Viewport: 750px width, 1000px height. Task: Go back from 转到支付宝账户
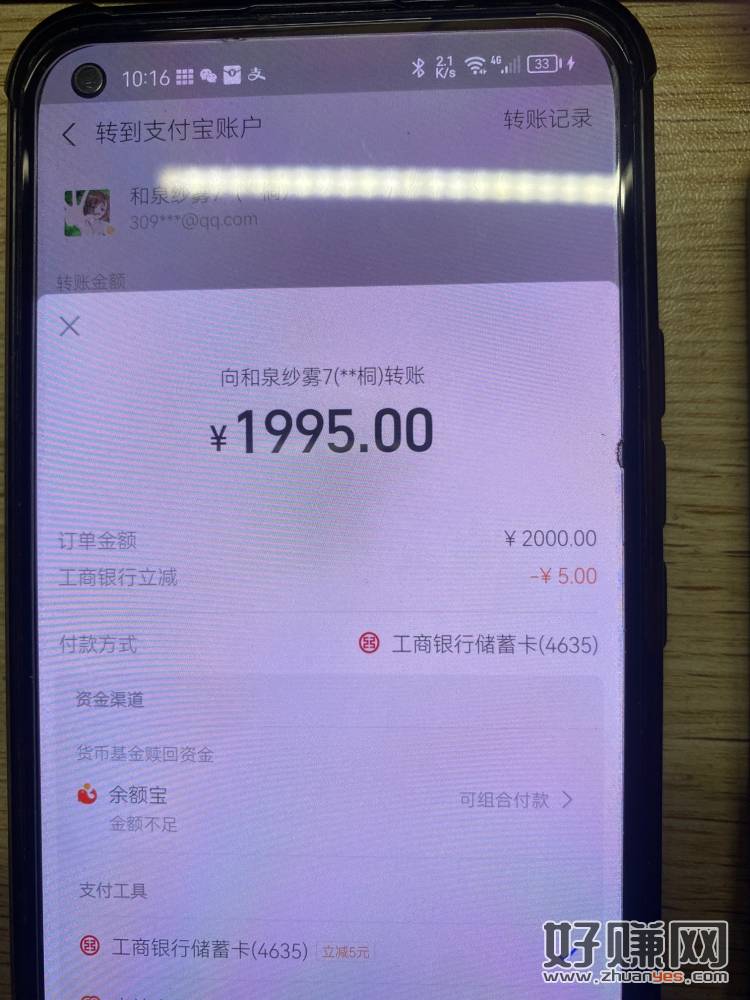coord(69,134)
